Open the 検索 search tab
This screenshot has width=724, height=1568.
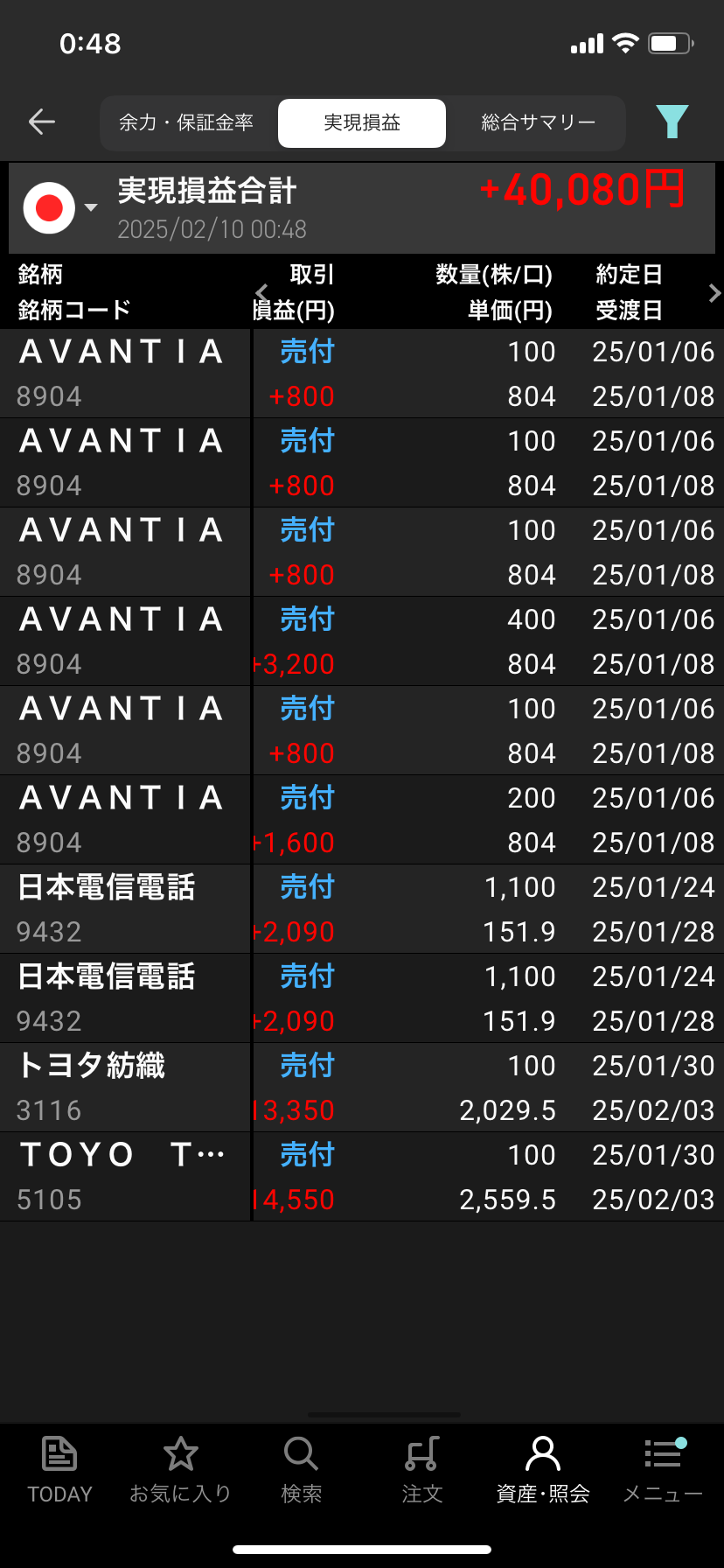coord(301,1470)
